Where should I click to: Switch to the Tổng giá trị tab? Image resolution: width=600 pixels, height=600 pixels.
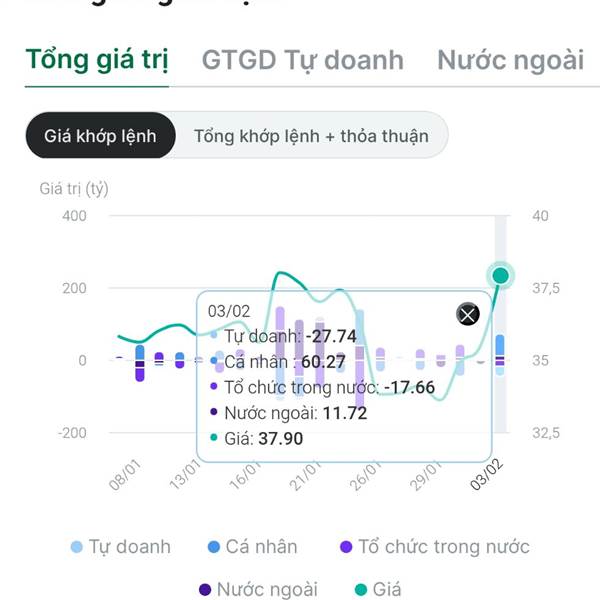pyautogui.click(x=97, y=60)
